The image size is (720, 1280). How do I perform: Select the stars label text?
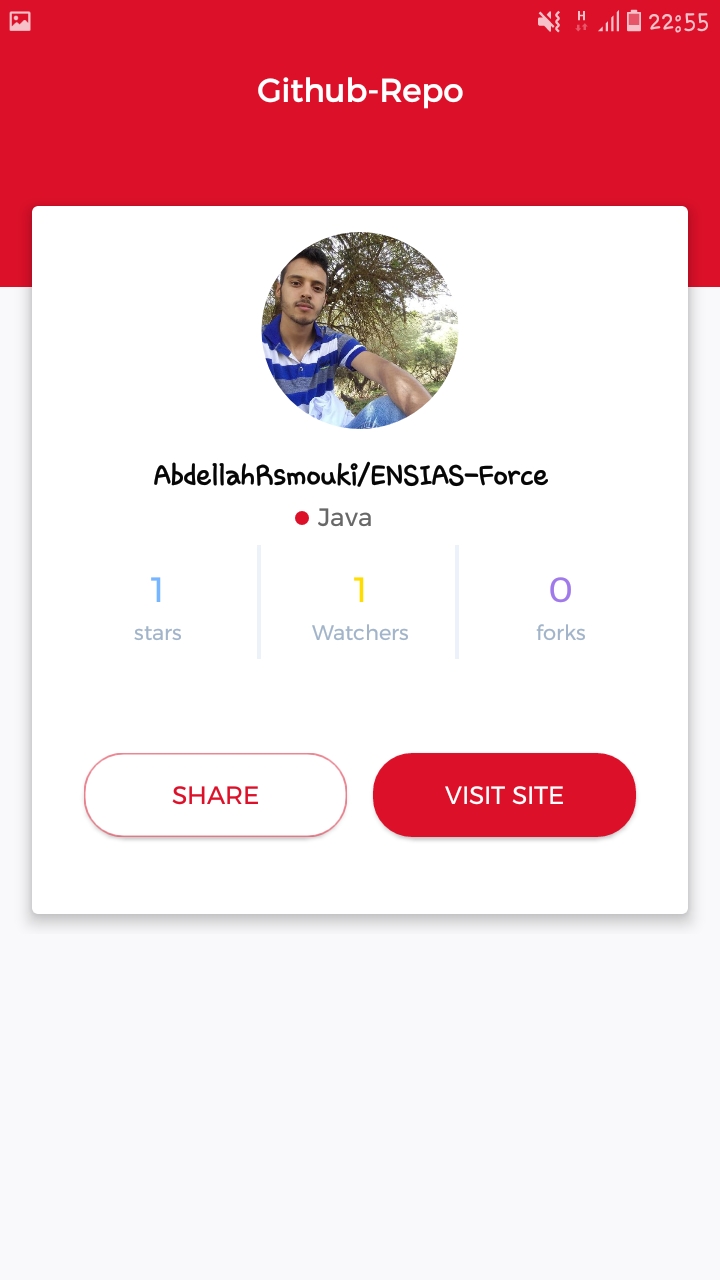[x=157, y=632]
